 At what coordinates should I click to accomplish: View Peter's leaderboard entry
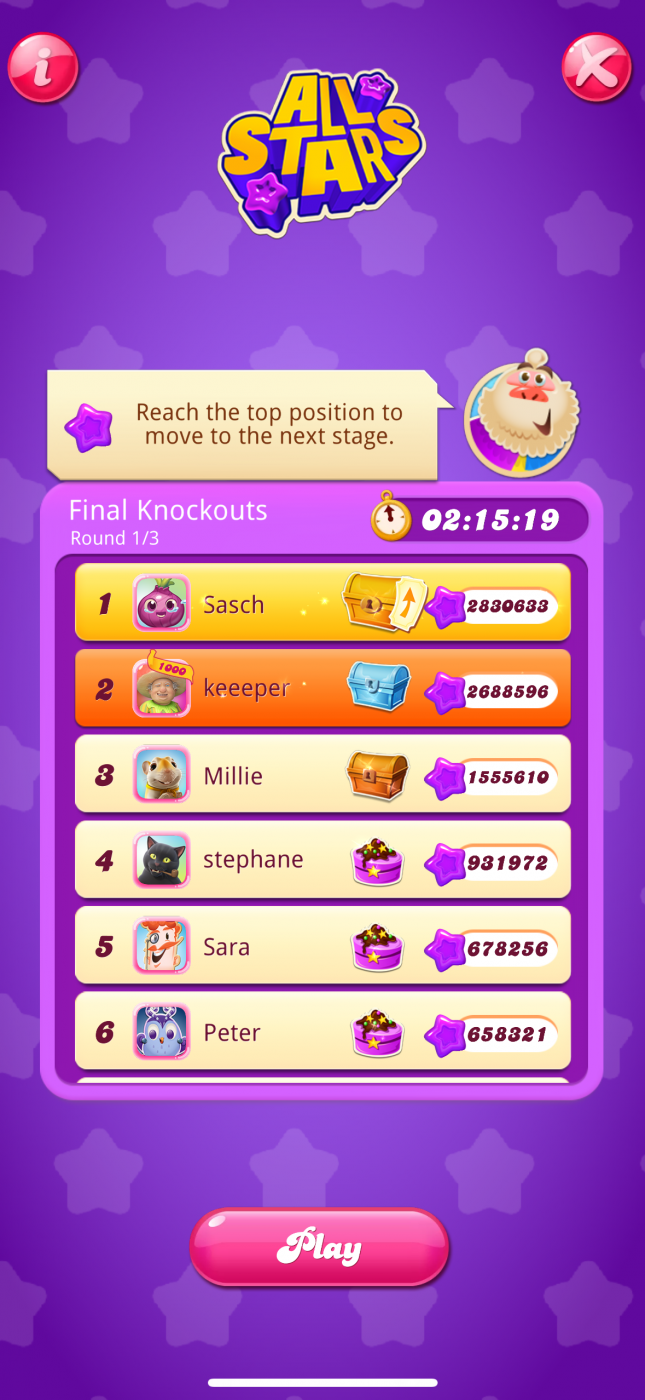(322, 1032)
